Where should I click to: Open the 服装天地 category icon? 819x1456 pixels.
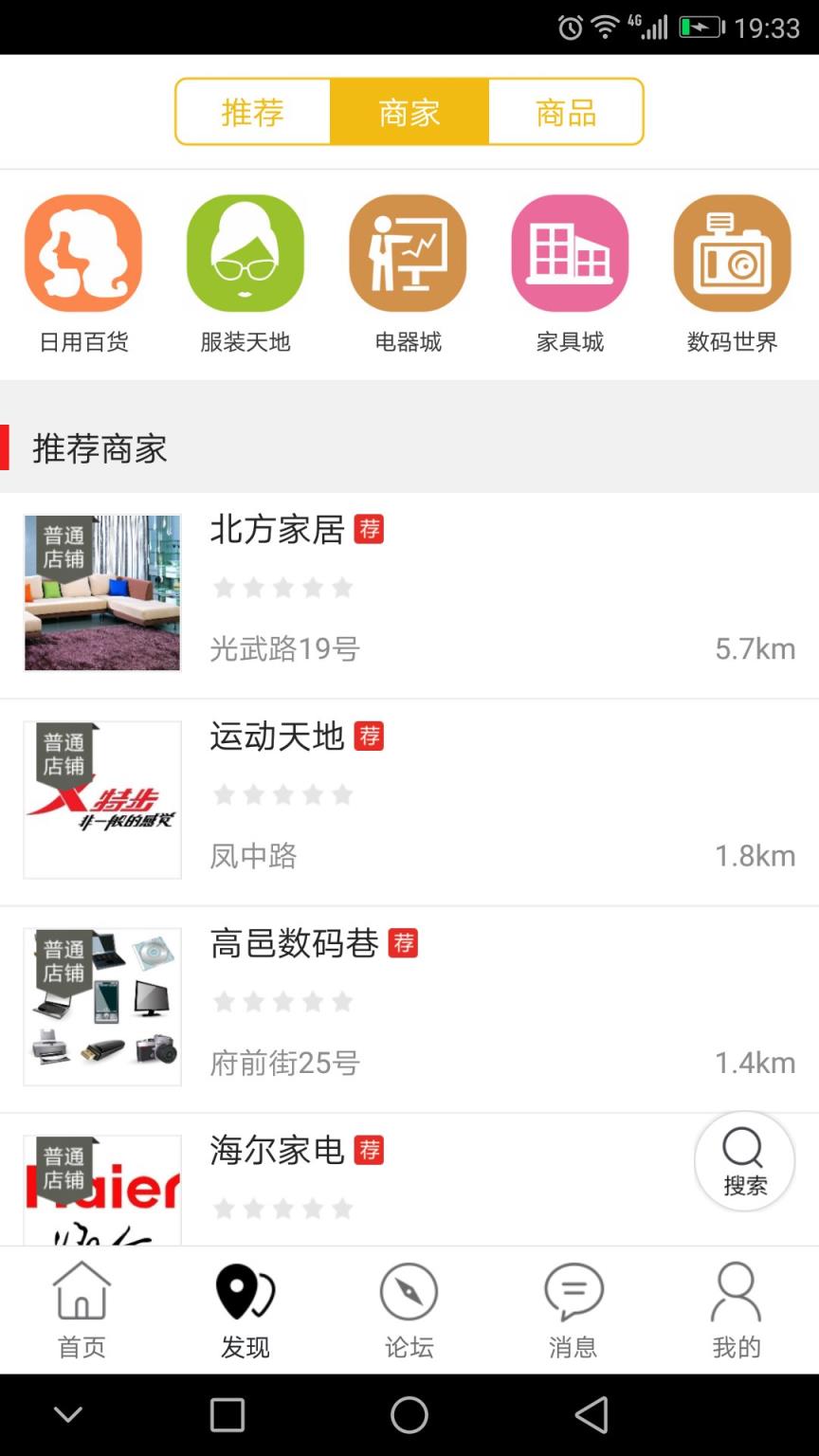coord(246,251)
